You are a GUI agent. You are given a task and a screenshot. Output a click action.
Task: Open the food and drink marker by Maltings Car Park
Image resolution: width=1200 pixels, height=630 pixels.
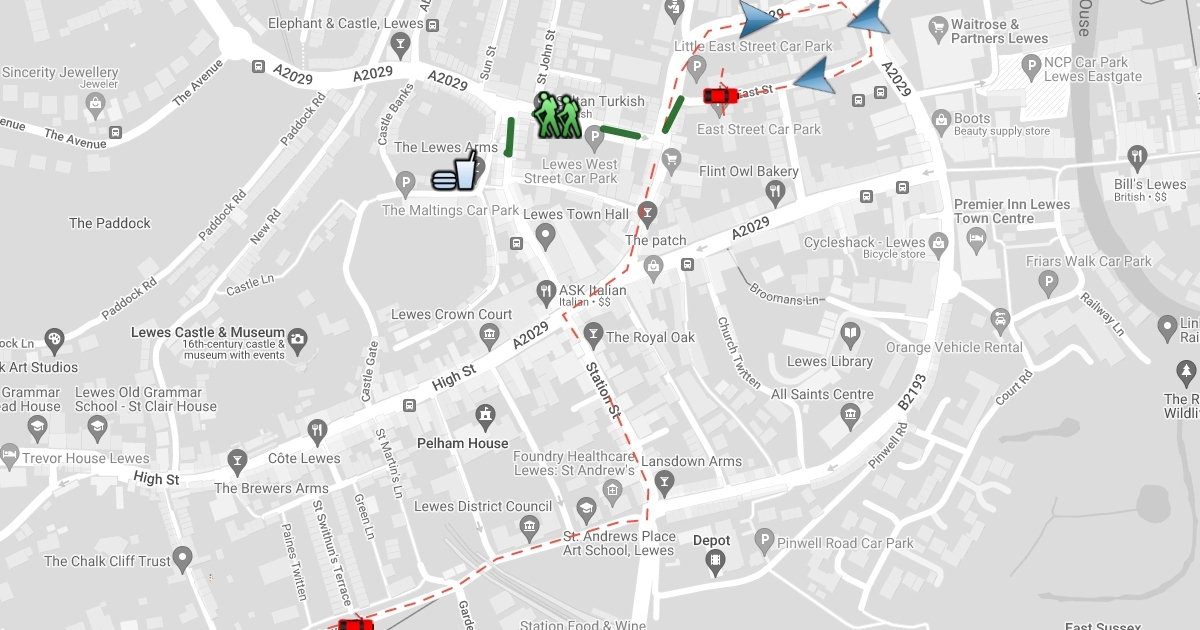coord(457,171)
